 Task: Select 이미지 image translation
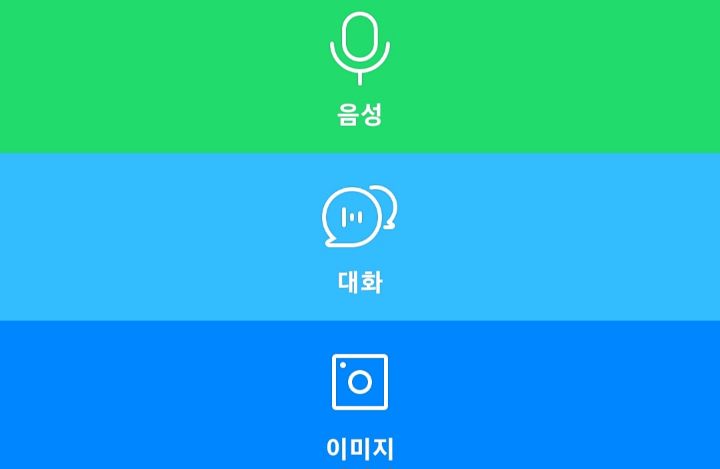tap(360, 400)
